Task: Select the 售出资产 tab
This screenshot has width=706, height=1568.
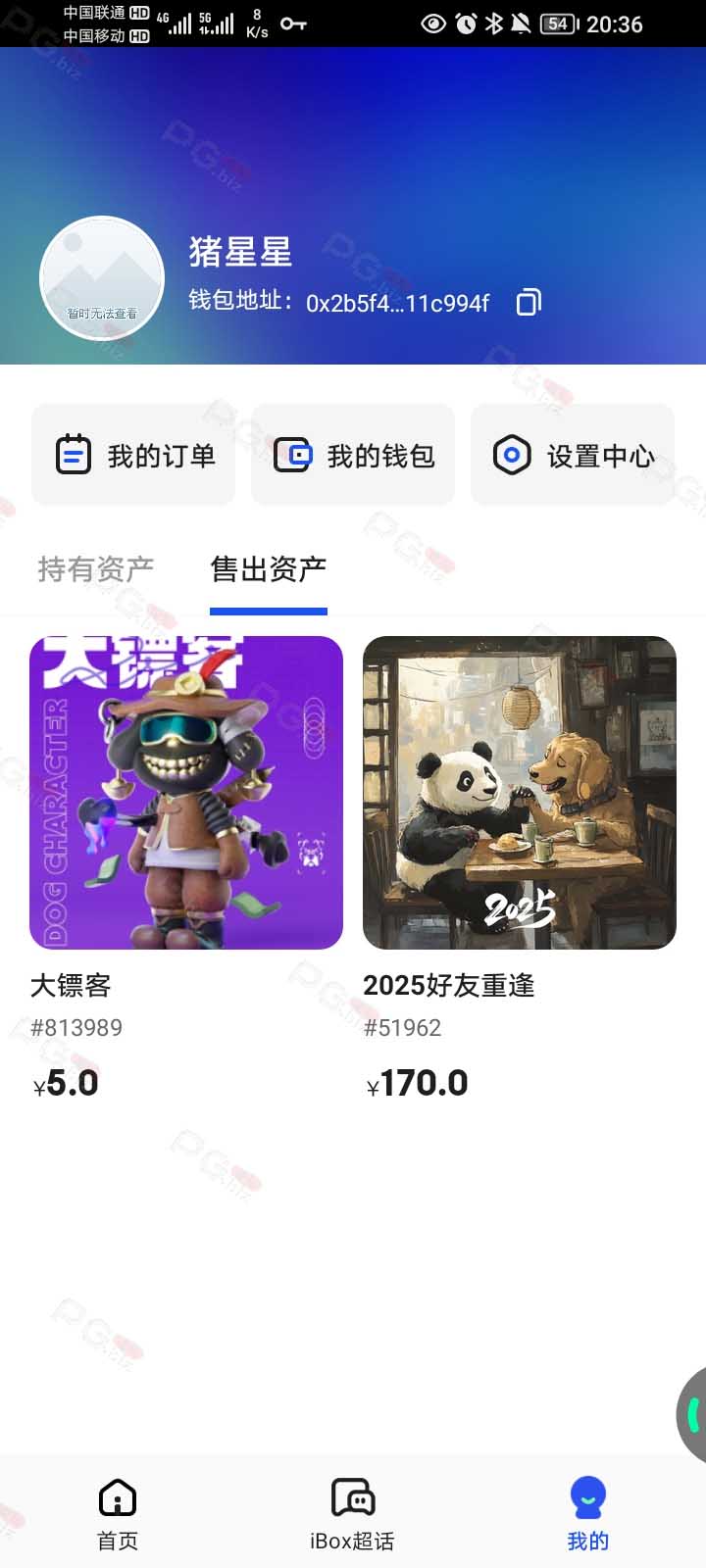Action: click(x=268, y=569)
